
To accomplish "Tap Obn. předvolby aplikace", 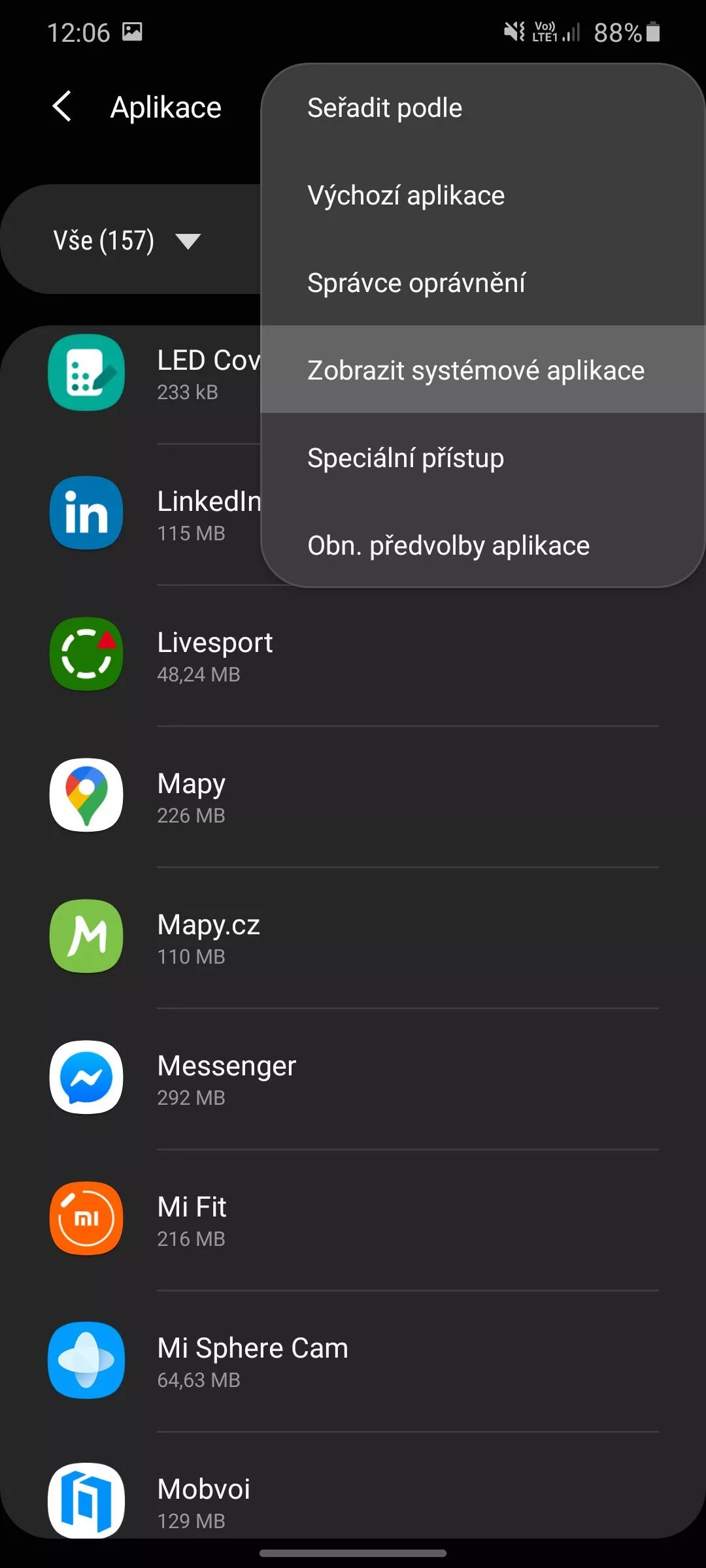I will 482,545.
